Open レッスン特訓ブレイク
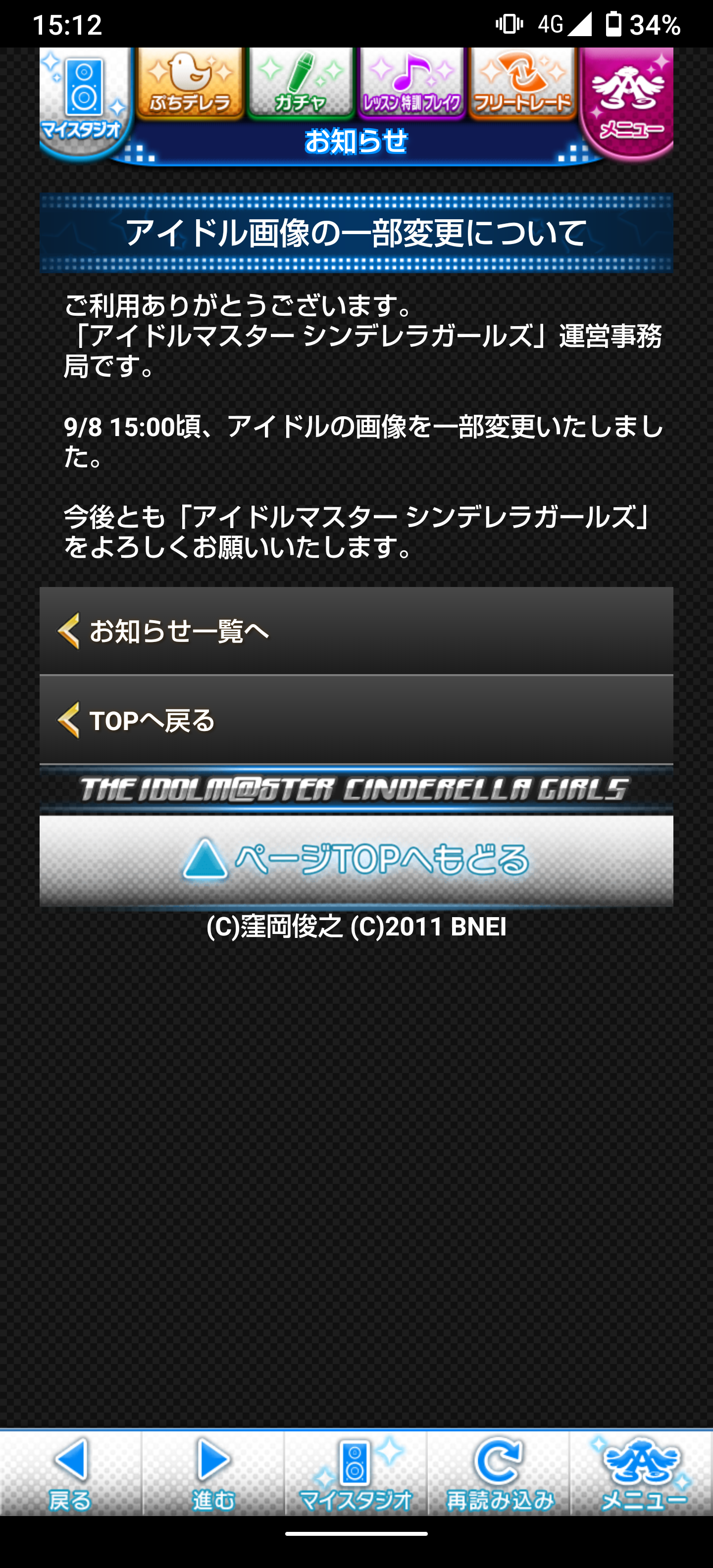 [411, 83]
